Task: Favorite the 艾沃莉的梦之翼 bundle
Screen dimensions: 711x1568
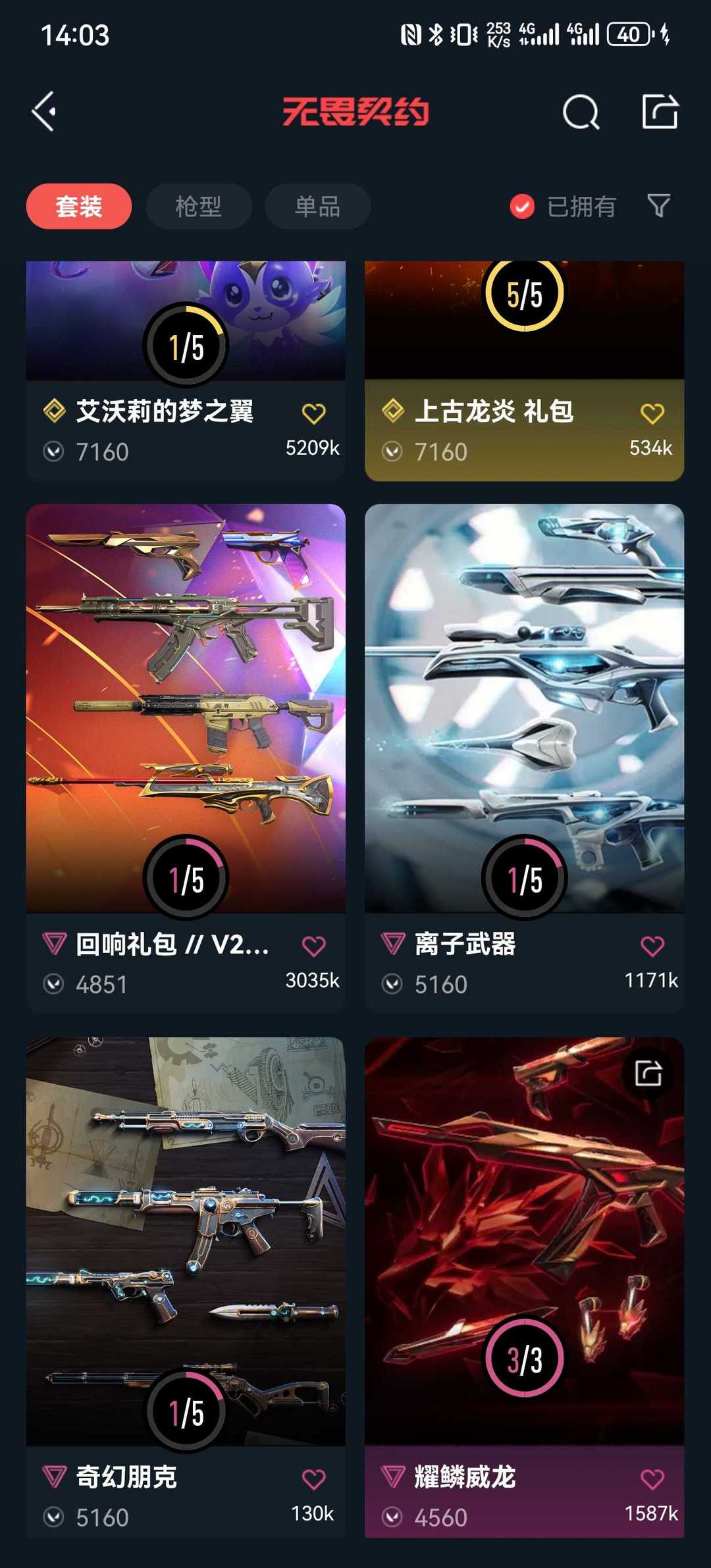Action: (x=313, y=413)
